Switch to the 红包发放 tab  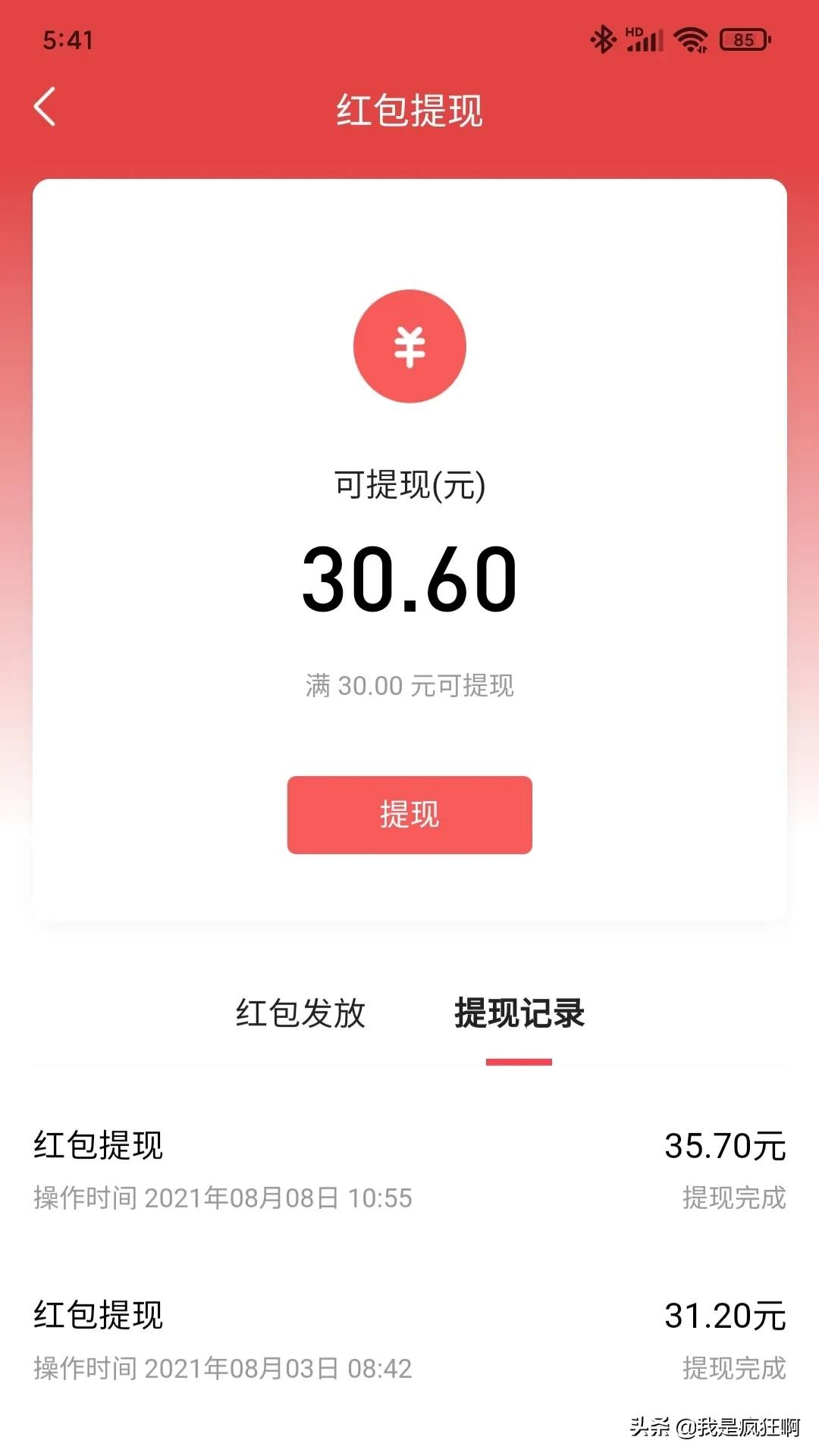pos(300,1013)
